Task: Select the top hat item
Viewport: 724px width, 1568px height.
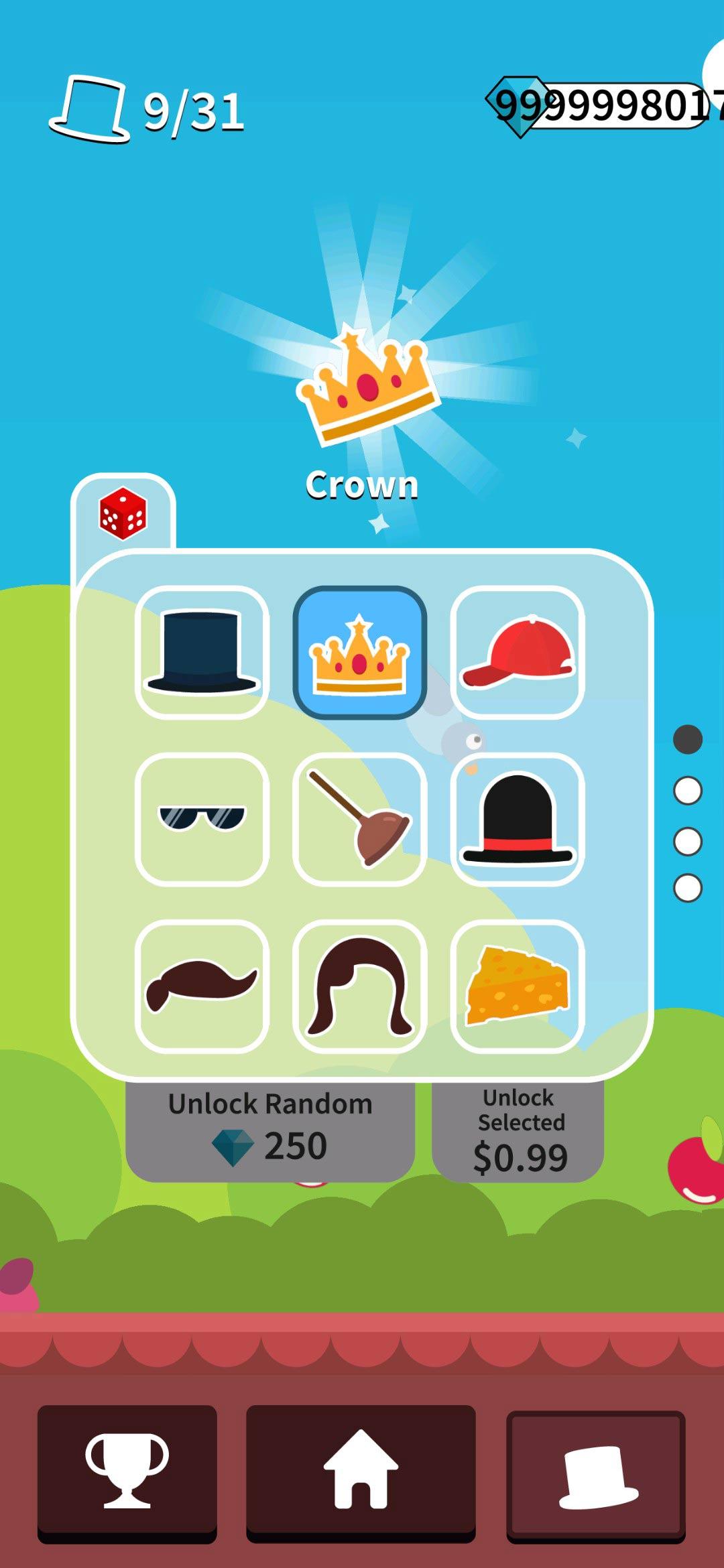Action: [x=202, y=652]
